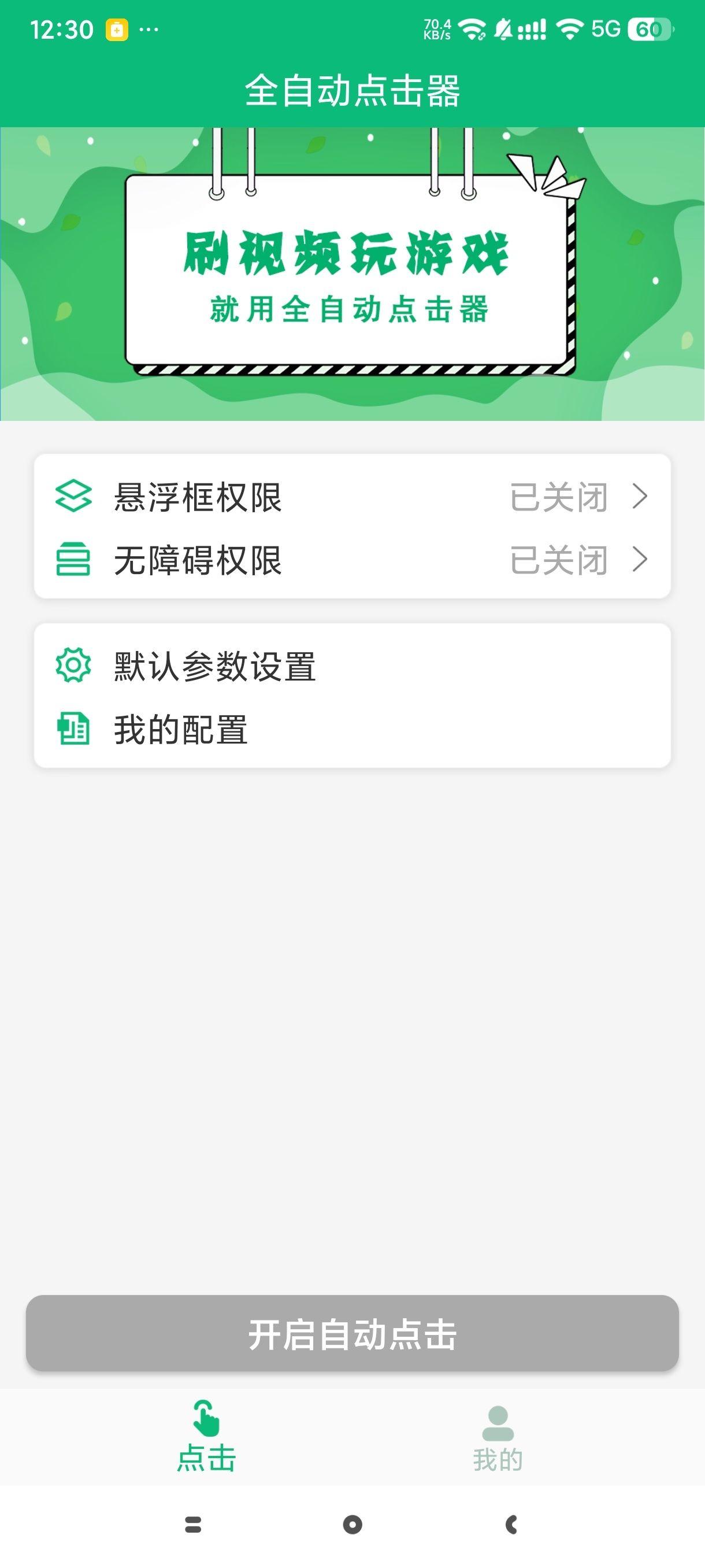Go back using the system back button
Image resolution: width=705 pixels, height=1568 pixels.
[511, 1524]
